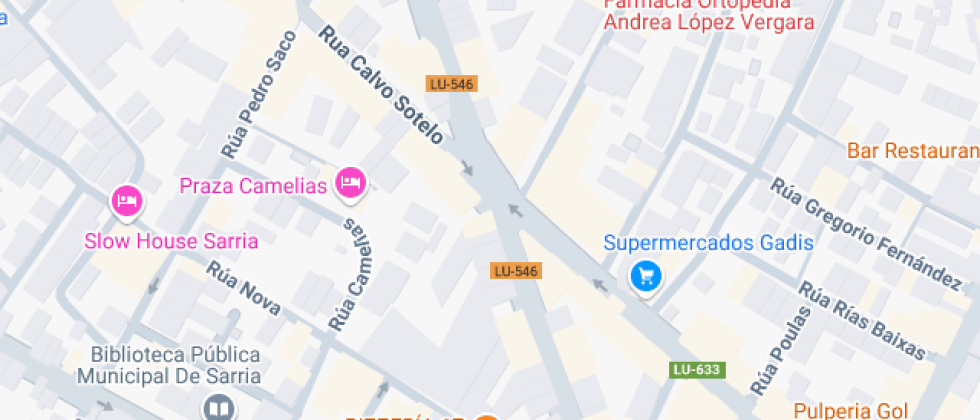Viewport: 980px width, 420px height.
Task: Select the Slow House Sarria hotel pin
Action: point(126,201)
